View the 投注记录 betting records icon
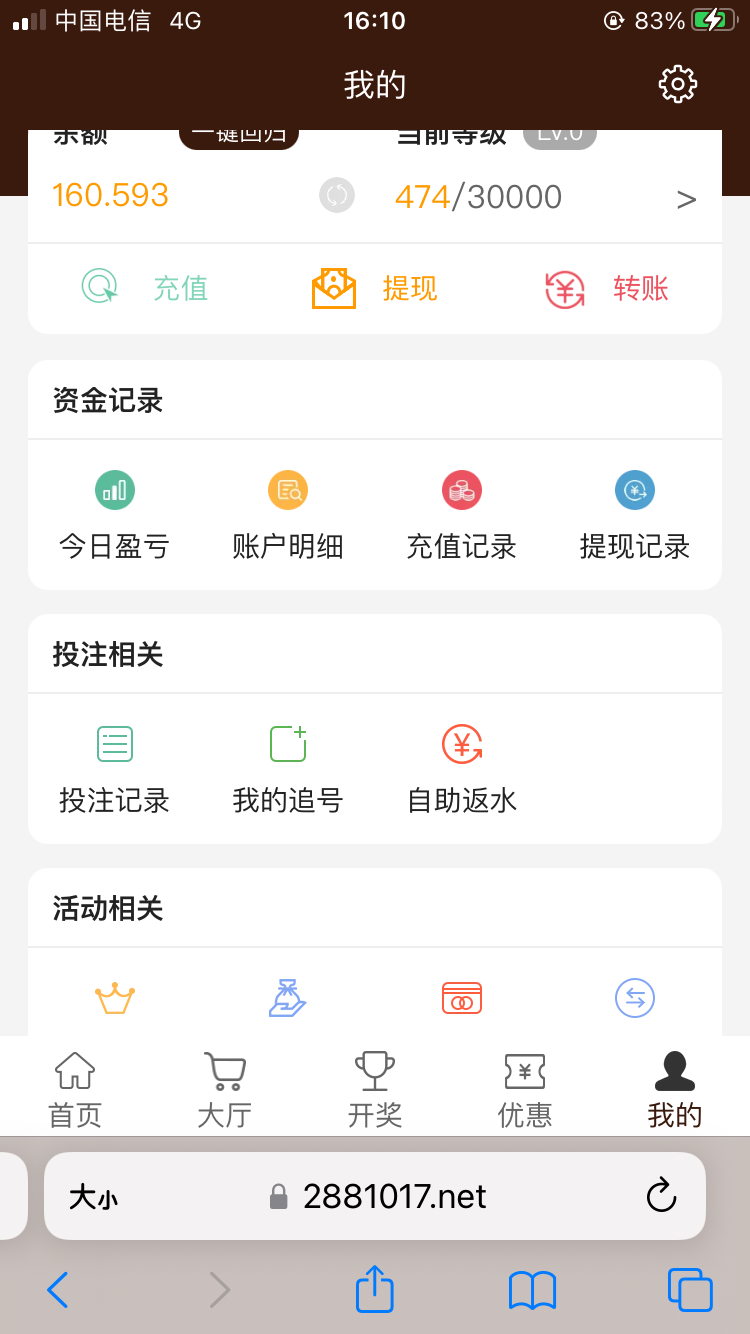 [x=114, y=743]
